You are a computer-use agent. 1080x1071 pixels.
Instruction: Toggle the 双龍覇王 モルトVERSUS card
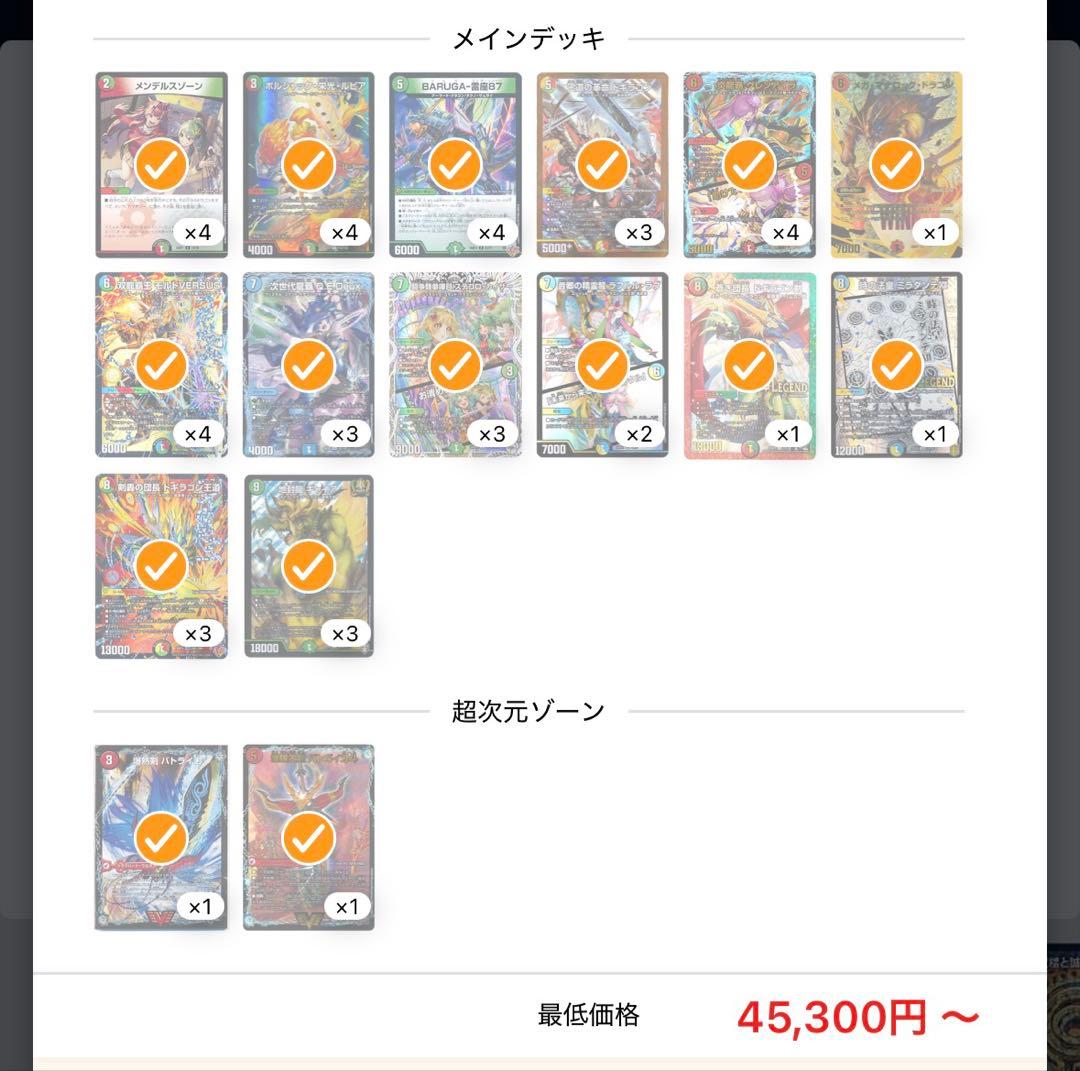pos(161,366)
